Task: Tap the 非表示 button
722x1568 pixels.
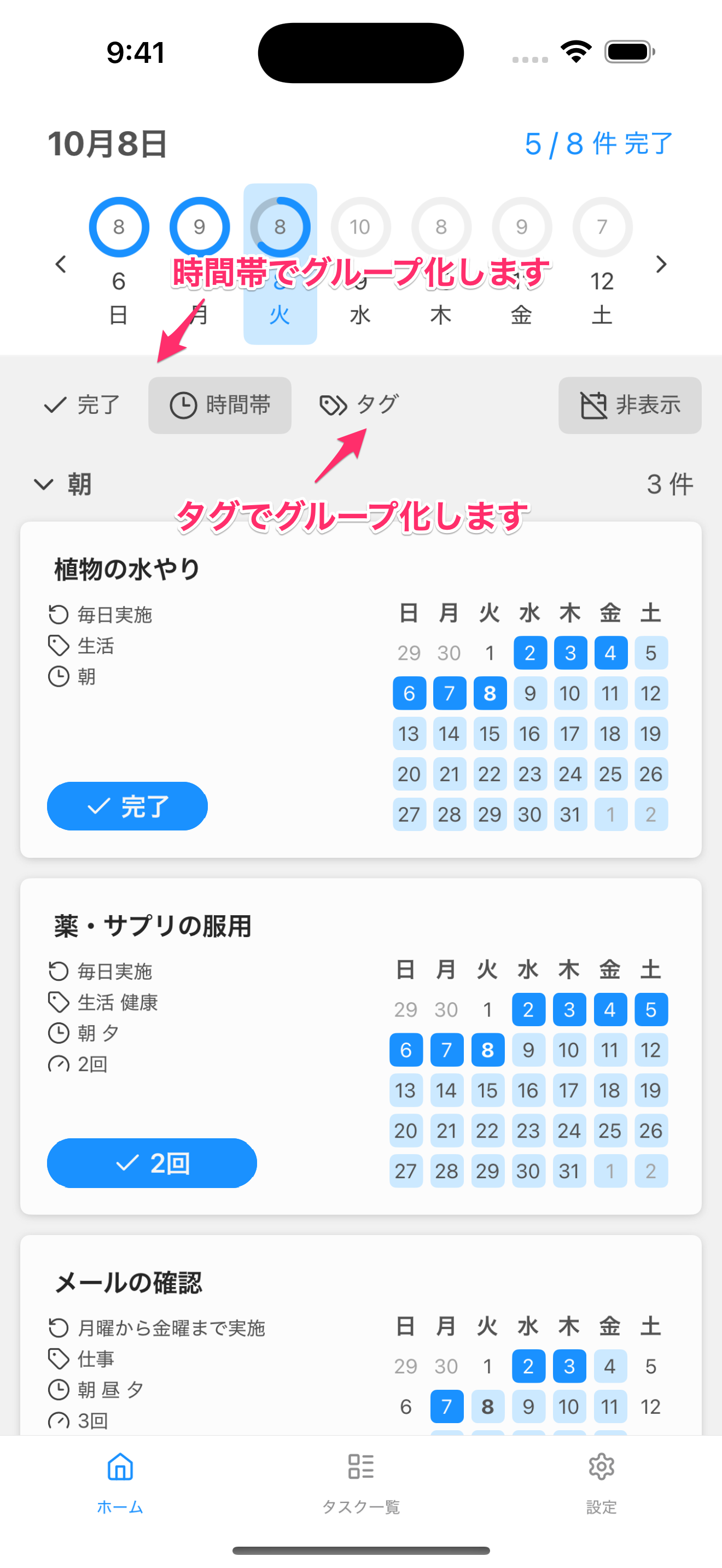Action: coord(630,405)
